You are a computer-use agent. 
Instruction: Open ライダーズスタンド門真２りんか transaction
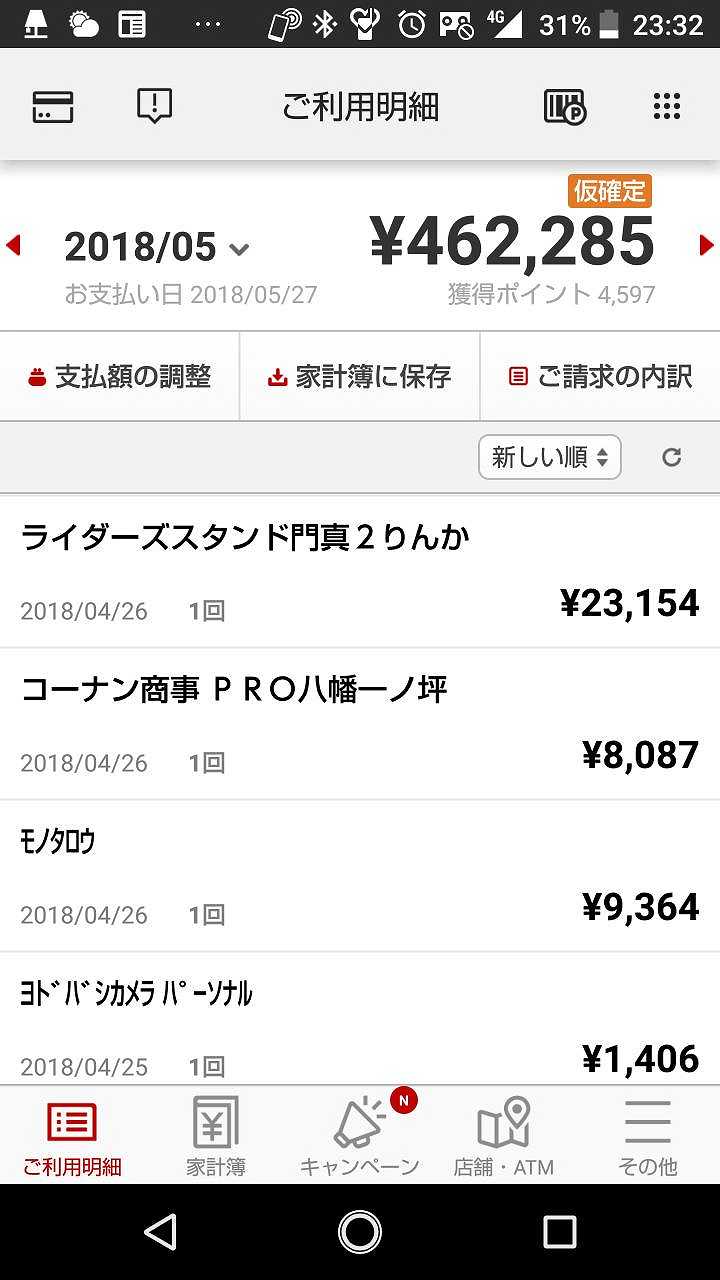[360, 572]
